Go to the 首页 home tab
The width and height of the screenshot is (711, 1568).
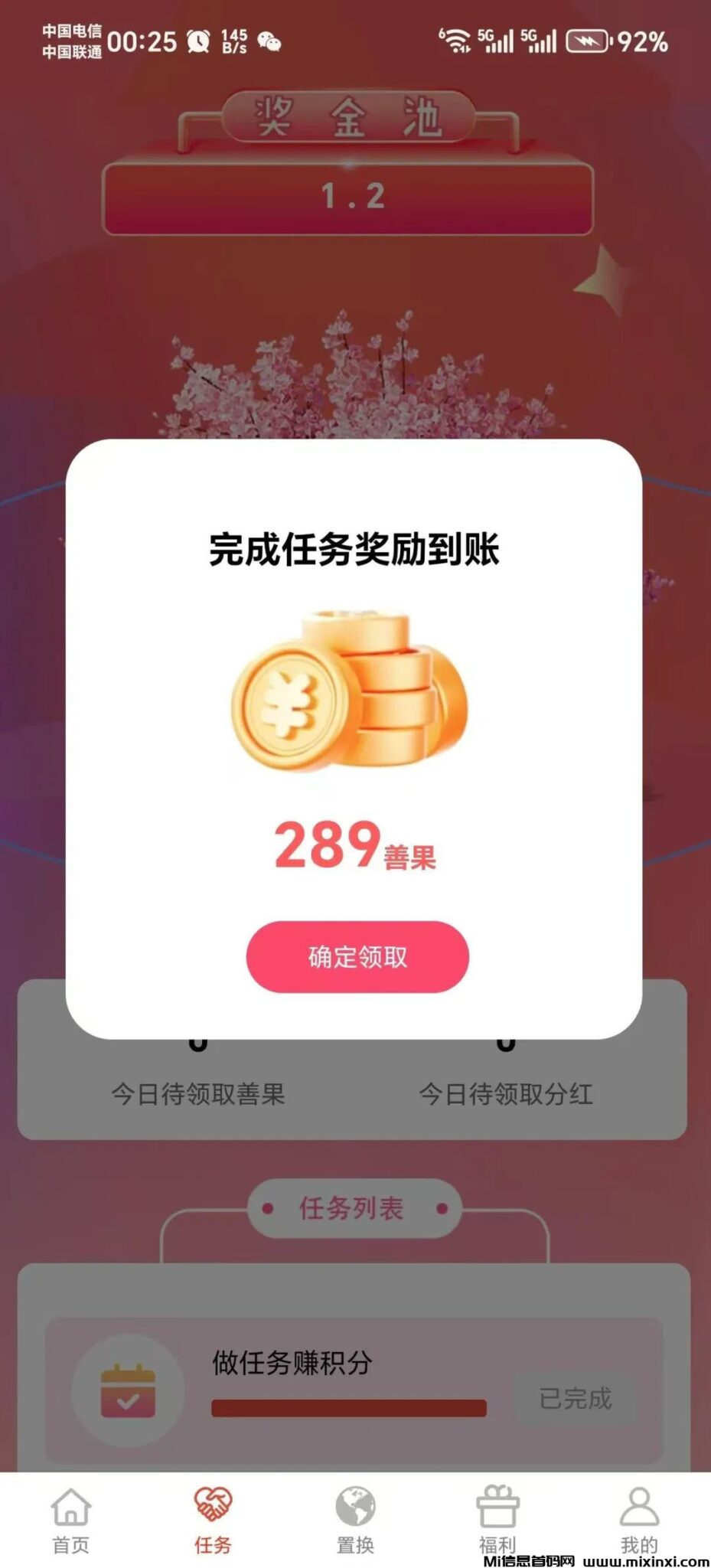pos(71,1519)
